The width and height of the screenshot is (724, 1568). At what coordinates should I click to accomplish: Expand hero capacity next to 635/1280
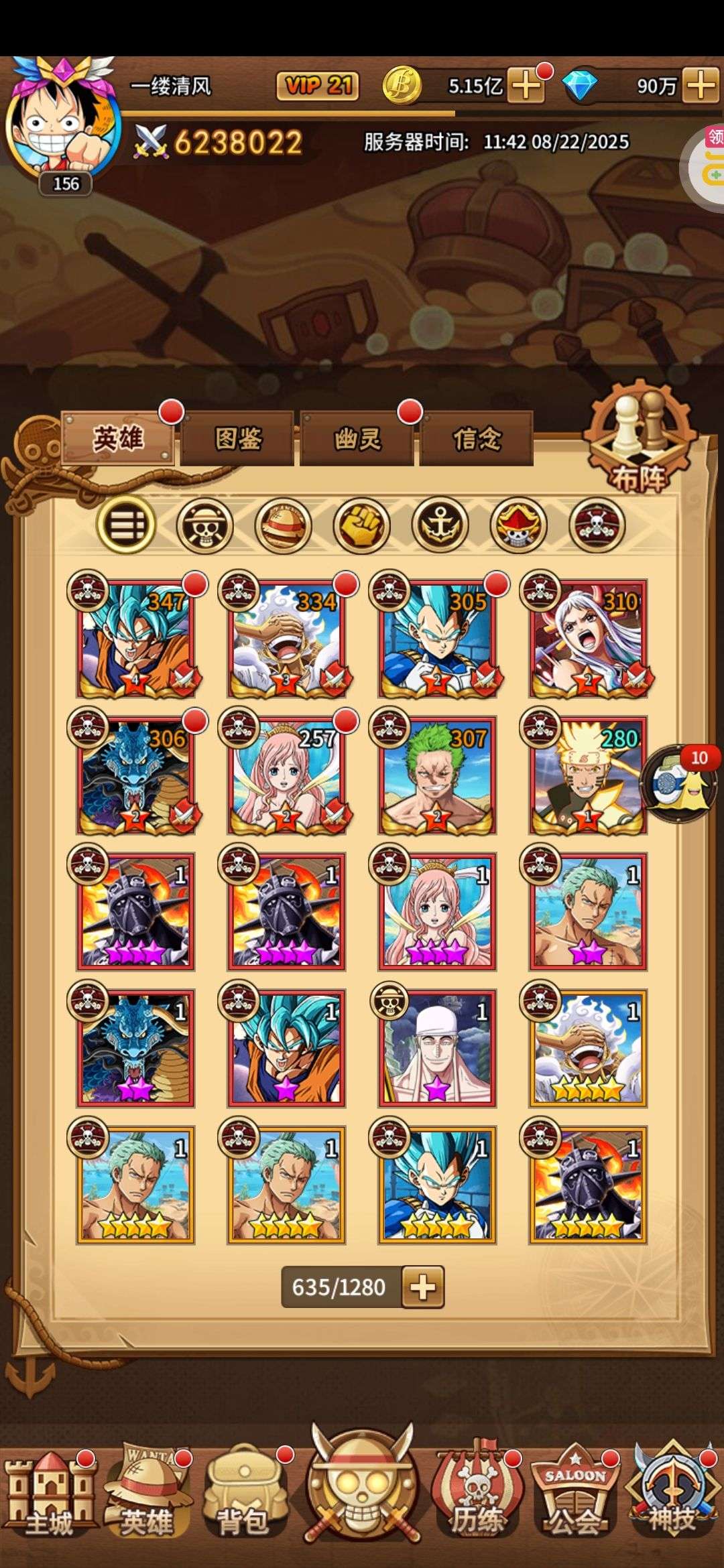tap(423, 1287)
